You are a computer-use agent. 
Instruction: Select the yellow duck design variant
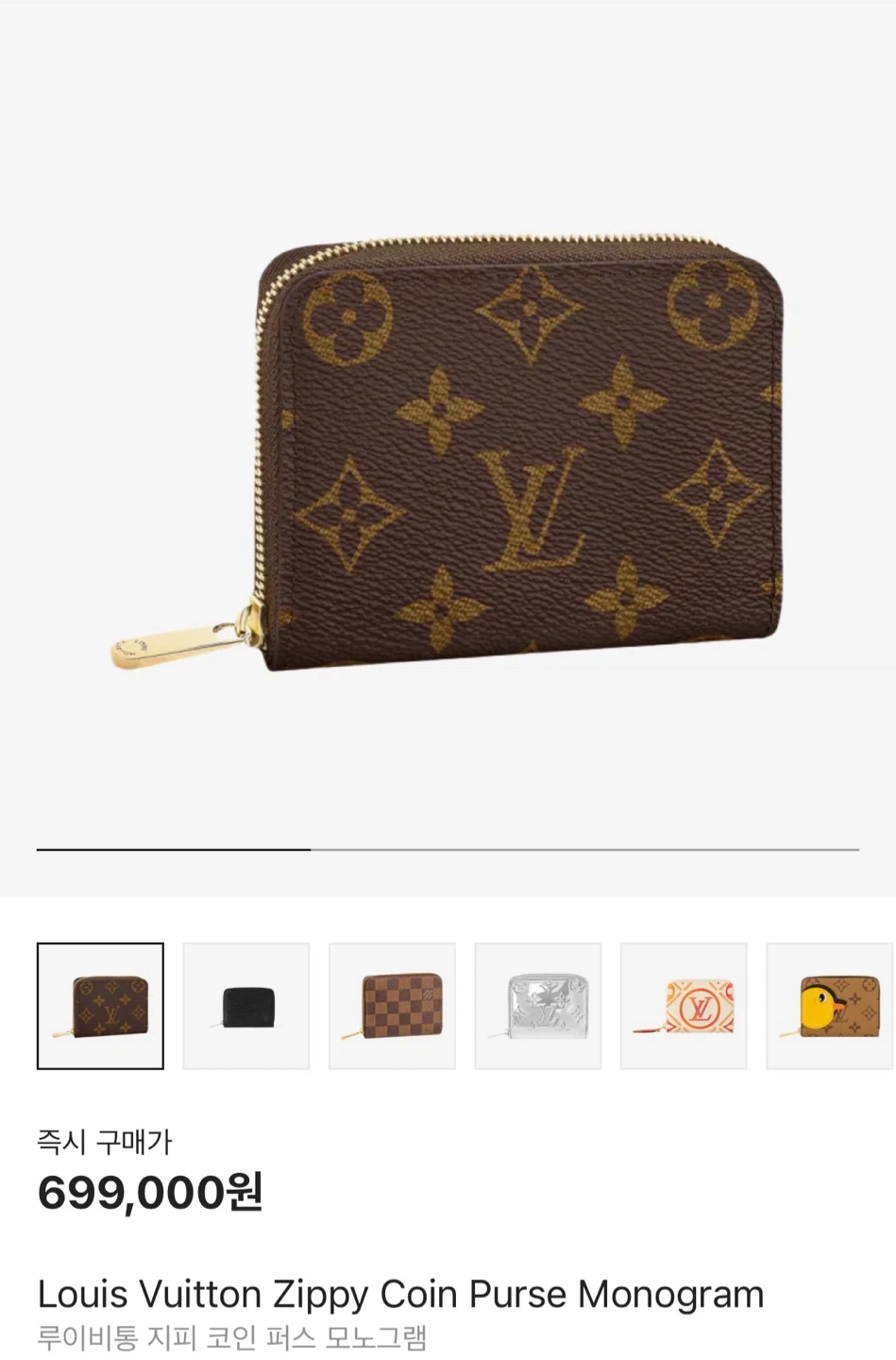[829, 1006]
